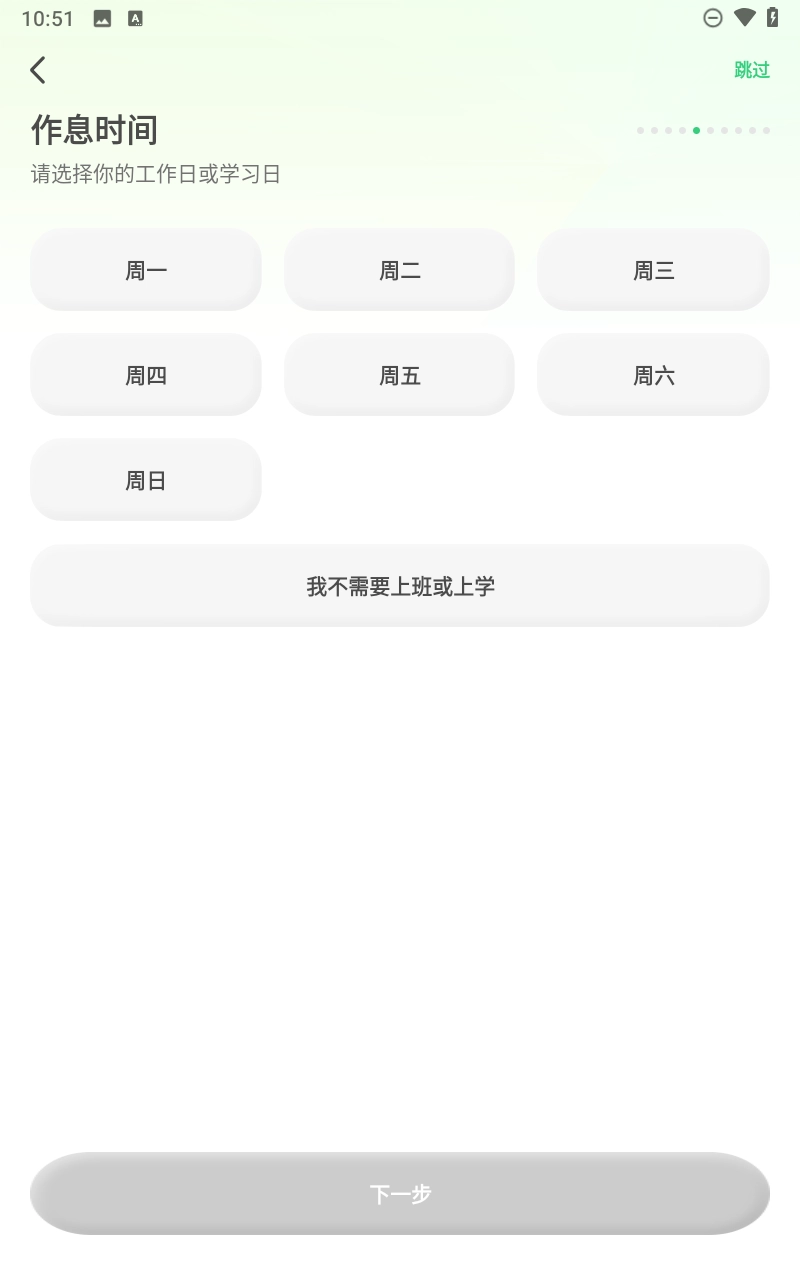Select 周四 from the weekday options
This screenshot has height=1280, width=800.
146,374
